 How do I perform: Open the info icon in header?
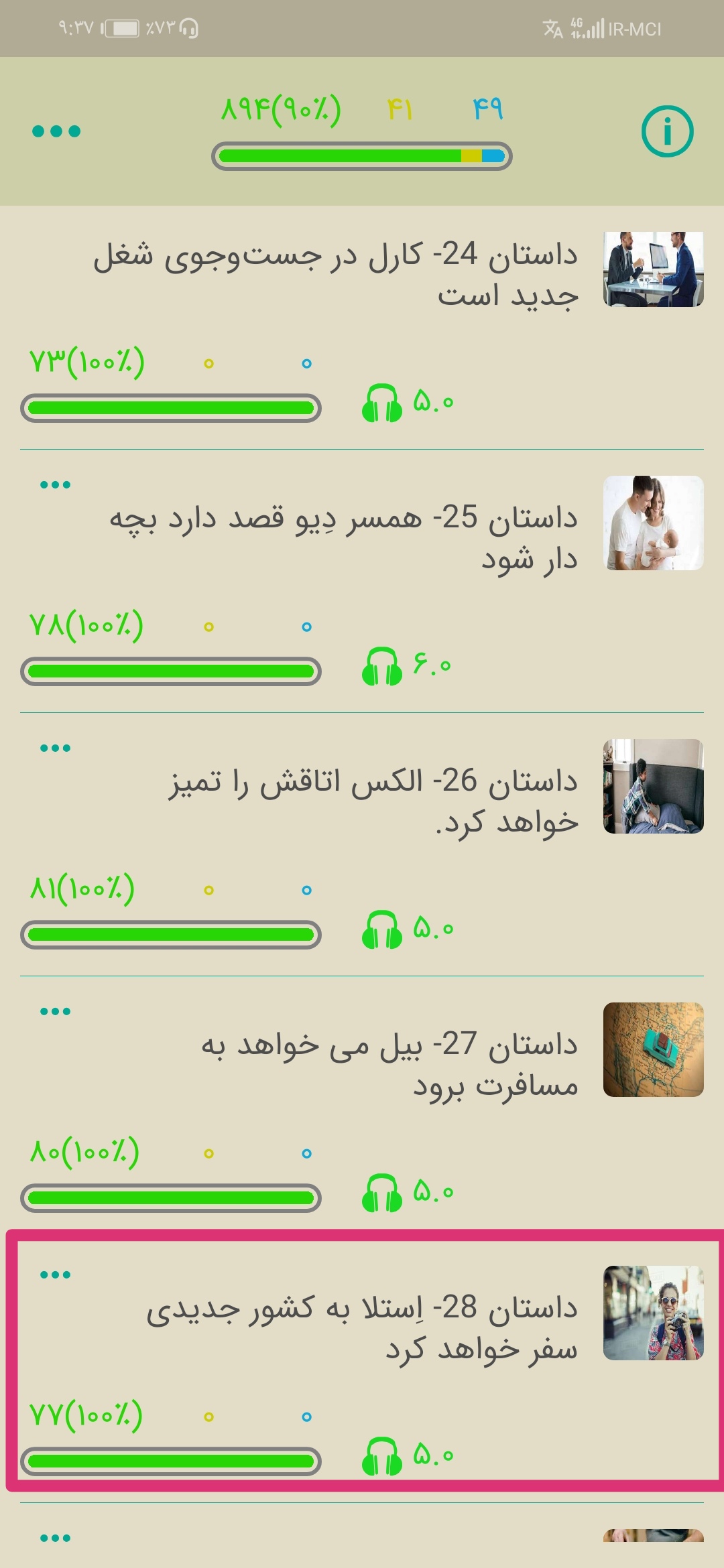667,131
